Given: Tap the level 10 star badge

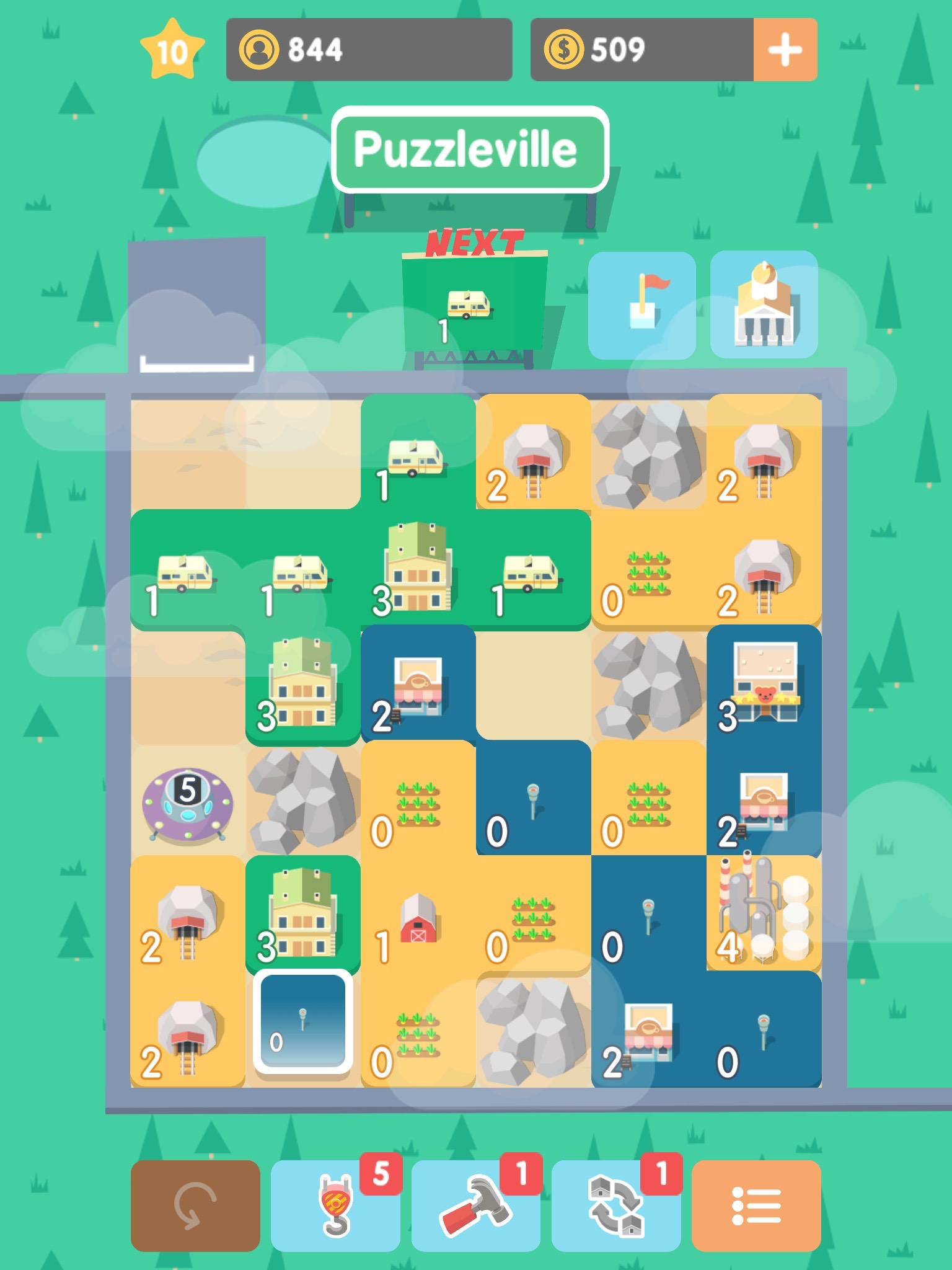Looking at the screenshot, I should 172,50.
